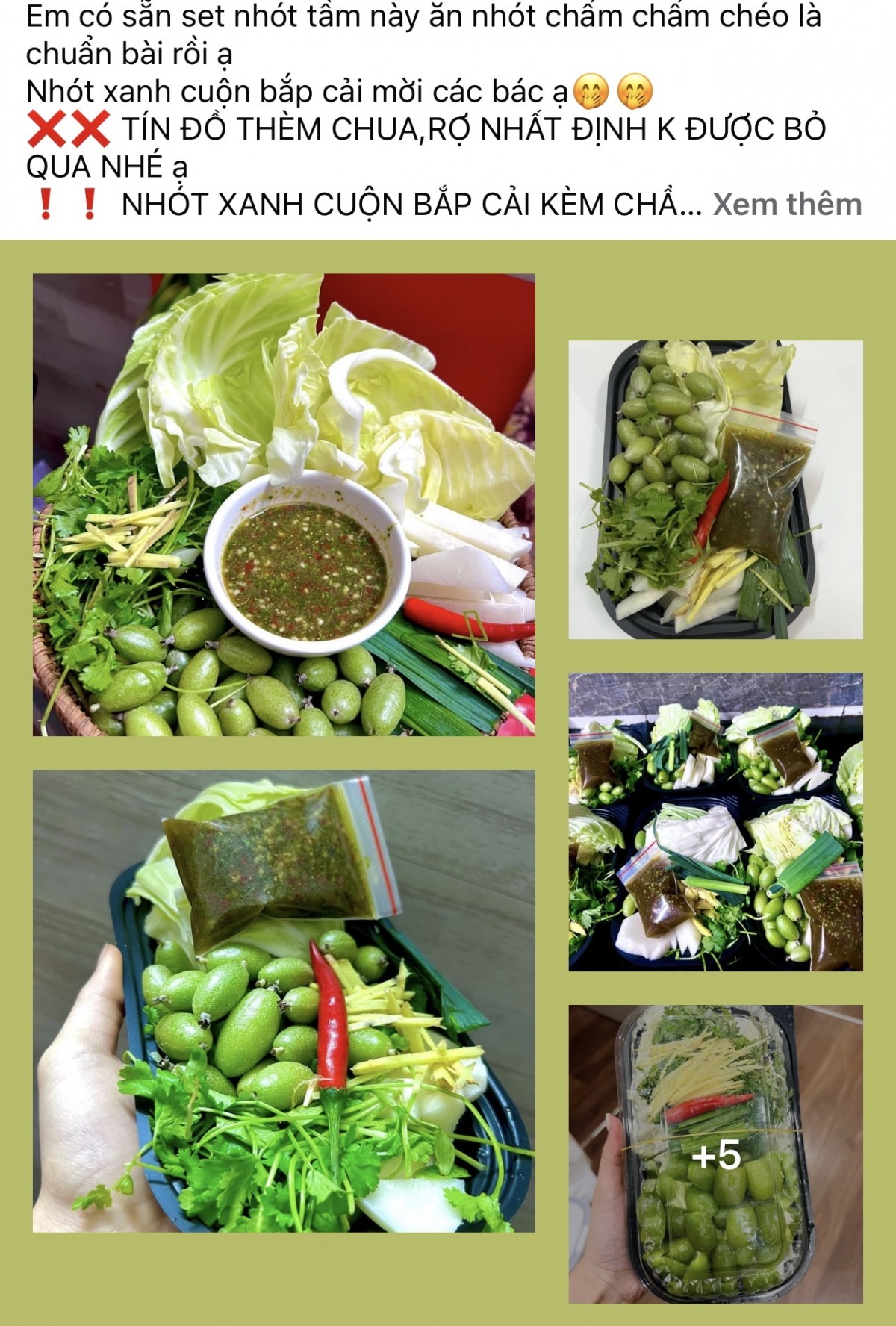
Task: Open the photo of a single tray on white
Action: (x=715, y=490)
